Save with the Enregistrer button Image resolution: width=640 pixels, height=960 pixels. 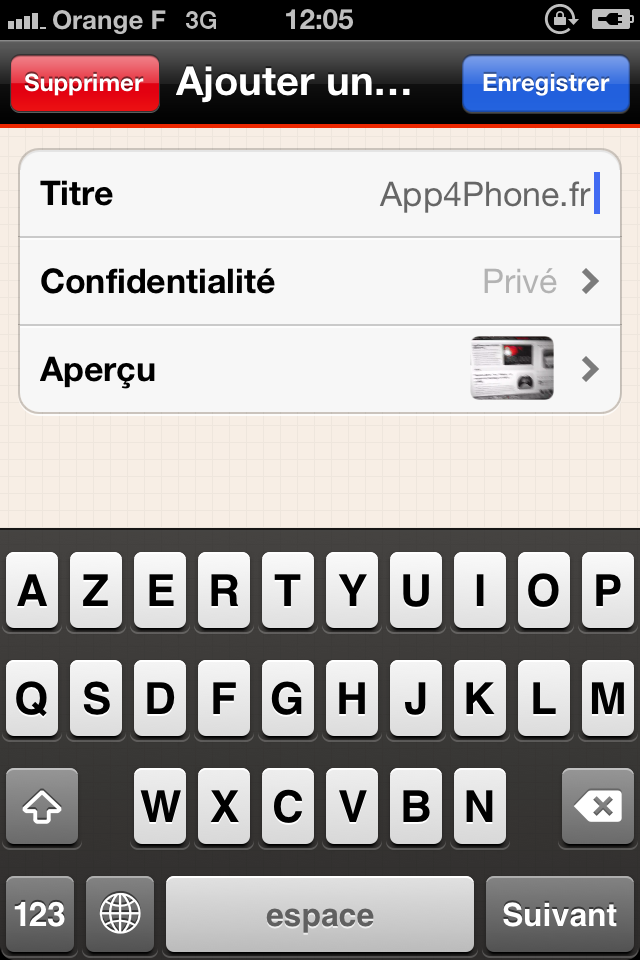(545, 84)
